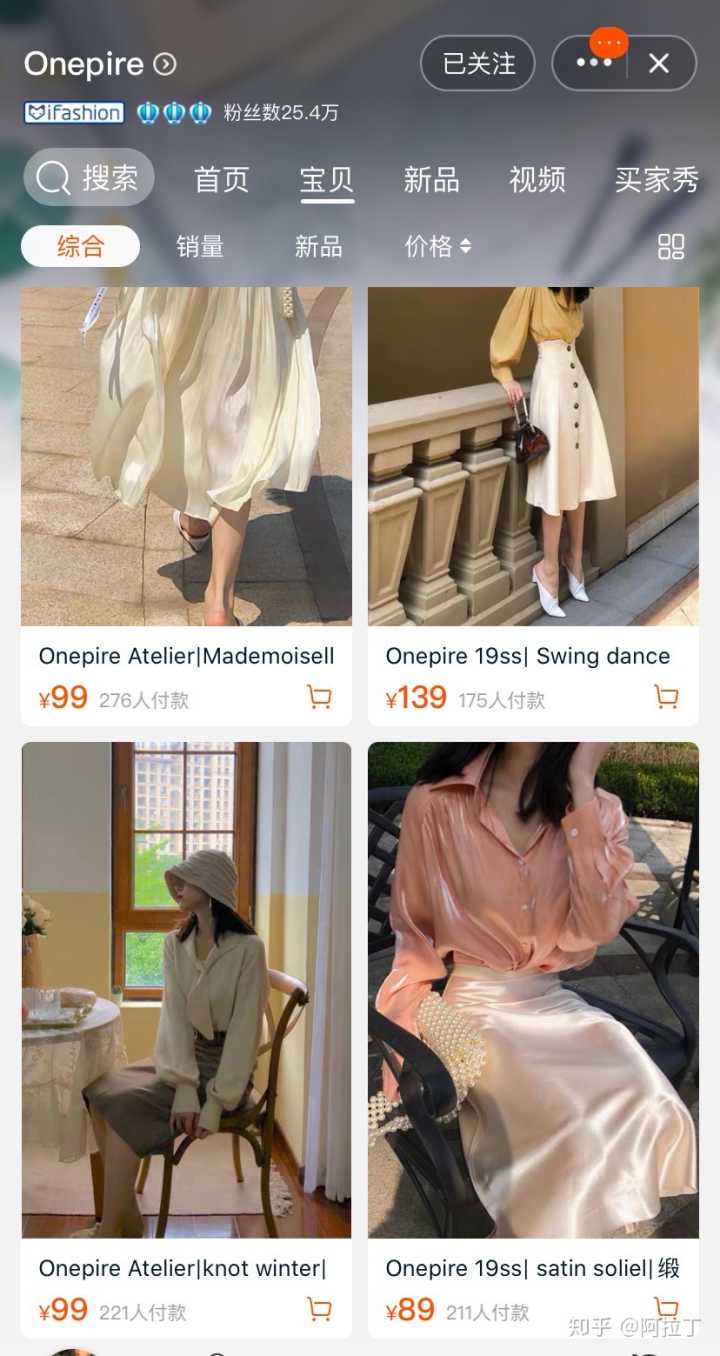Add the knot winter item to cart
Screen dimensions: 720x1356
point(319,1309)
